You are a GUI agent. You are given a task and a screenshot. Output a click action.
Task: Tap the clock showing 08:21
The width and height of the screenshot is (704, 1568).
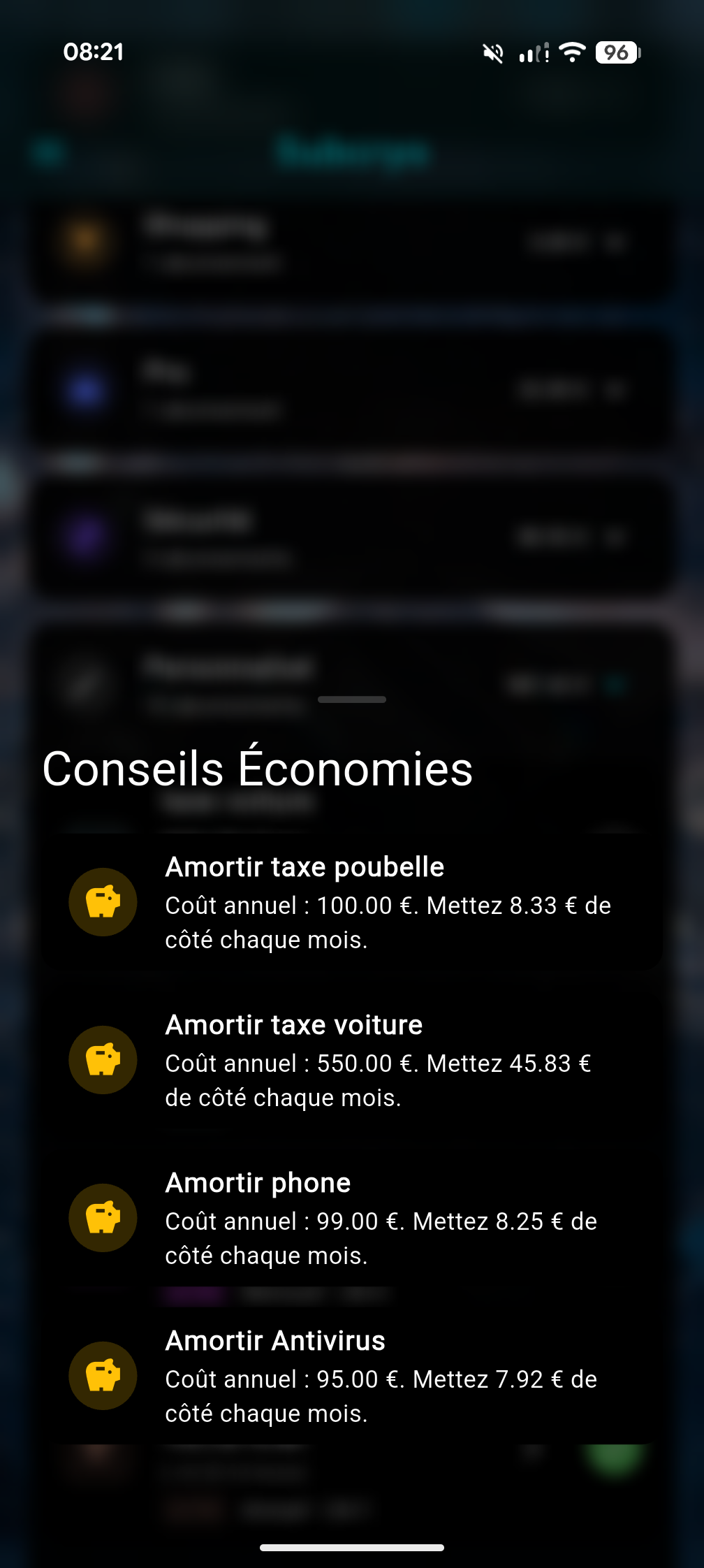tap(93, 52)
